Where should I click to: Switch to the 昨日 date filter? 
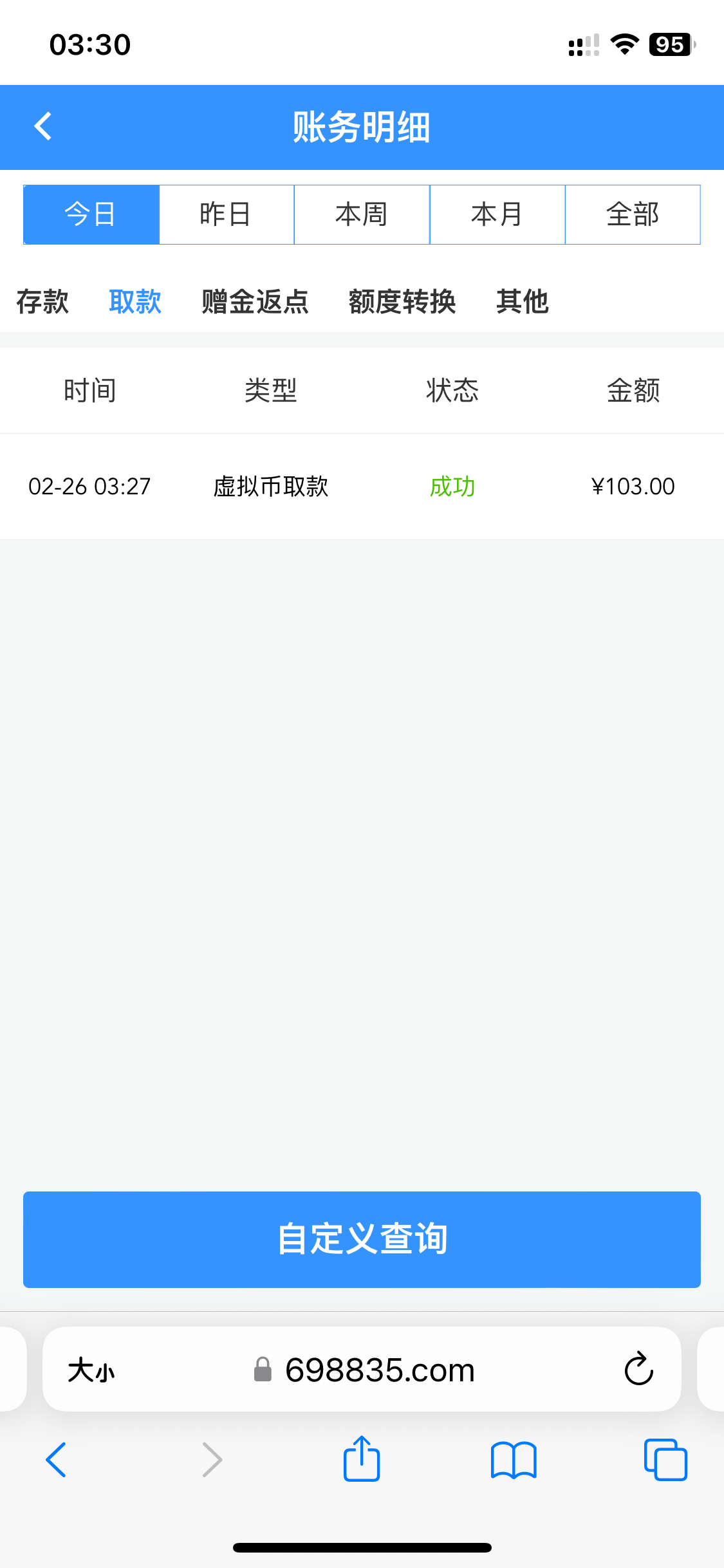click(x=226, y=214)
